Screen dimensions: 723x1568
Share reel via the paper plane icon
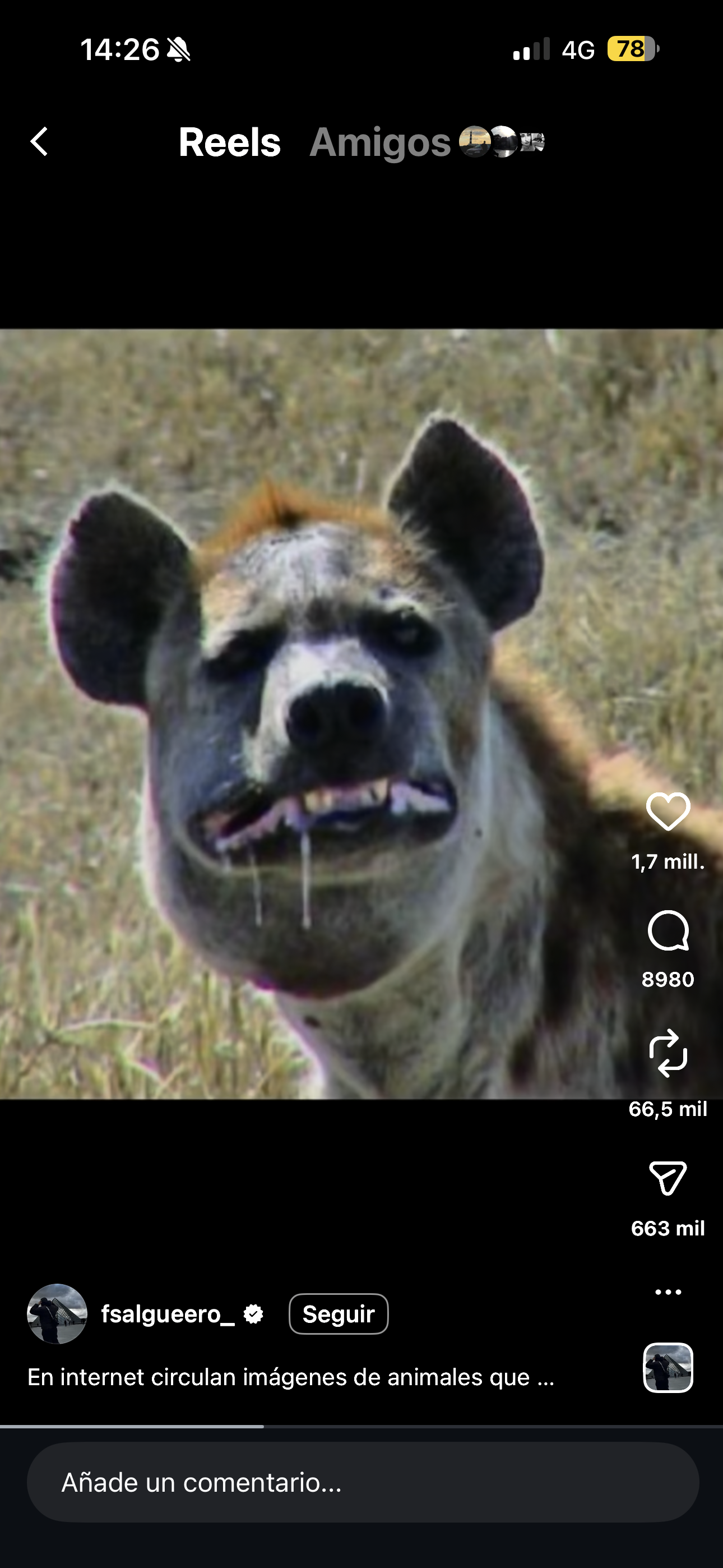668,1178
